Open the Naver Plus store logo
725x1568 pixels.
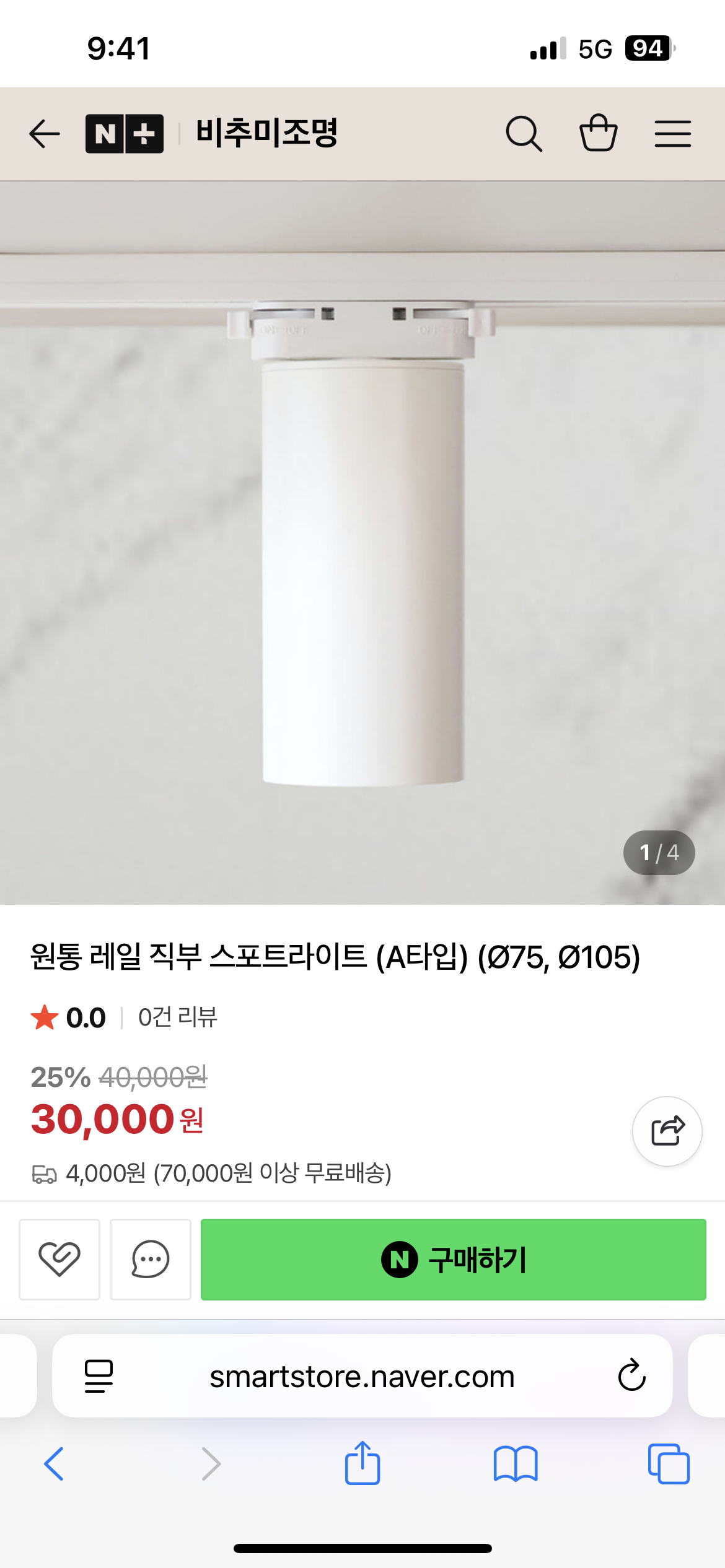tap(125, 134)
